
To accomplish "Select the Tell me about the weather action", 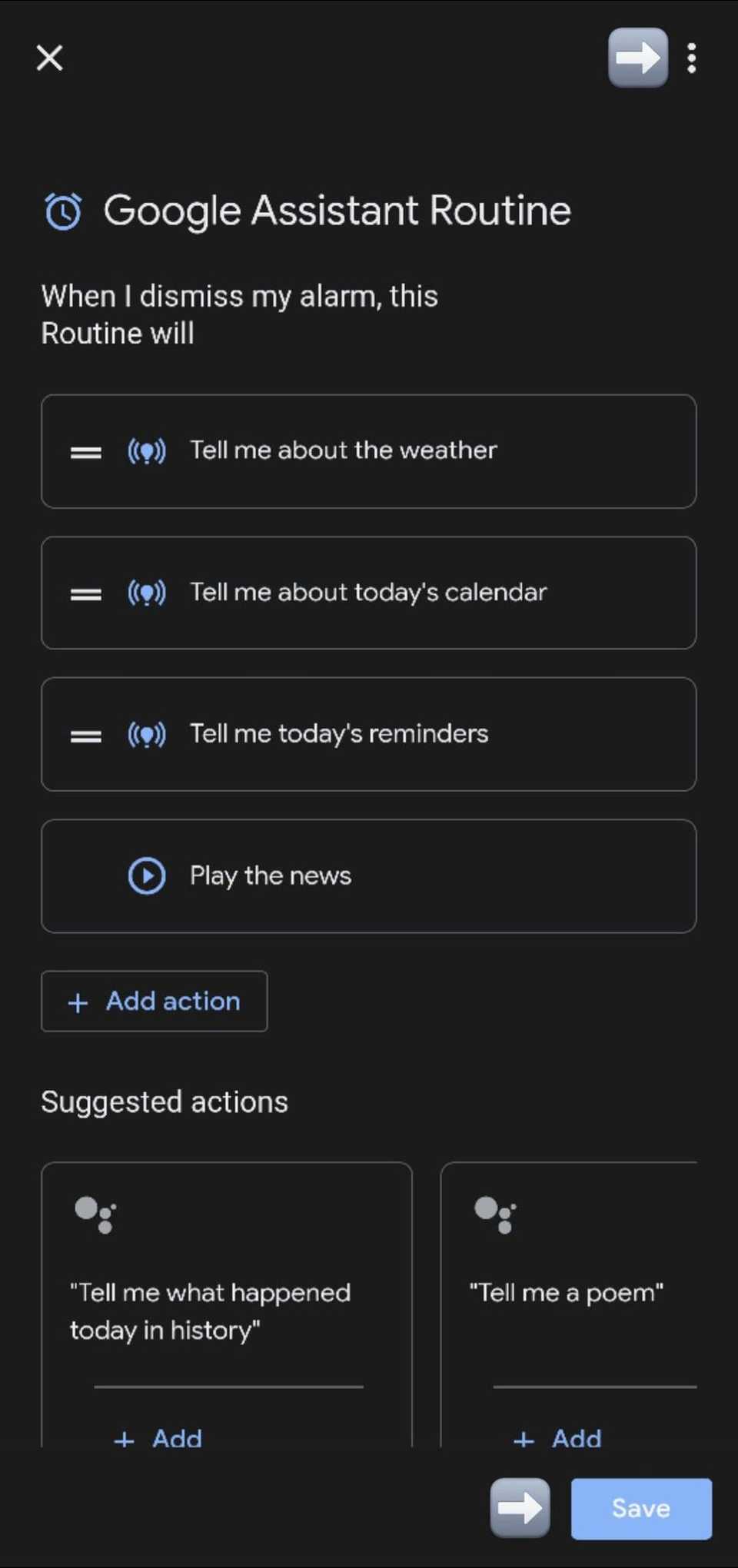I will coord(368,451).
